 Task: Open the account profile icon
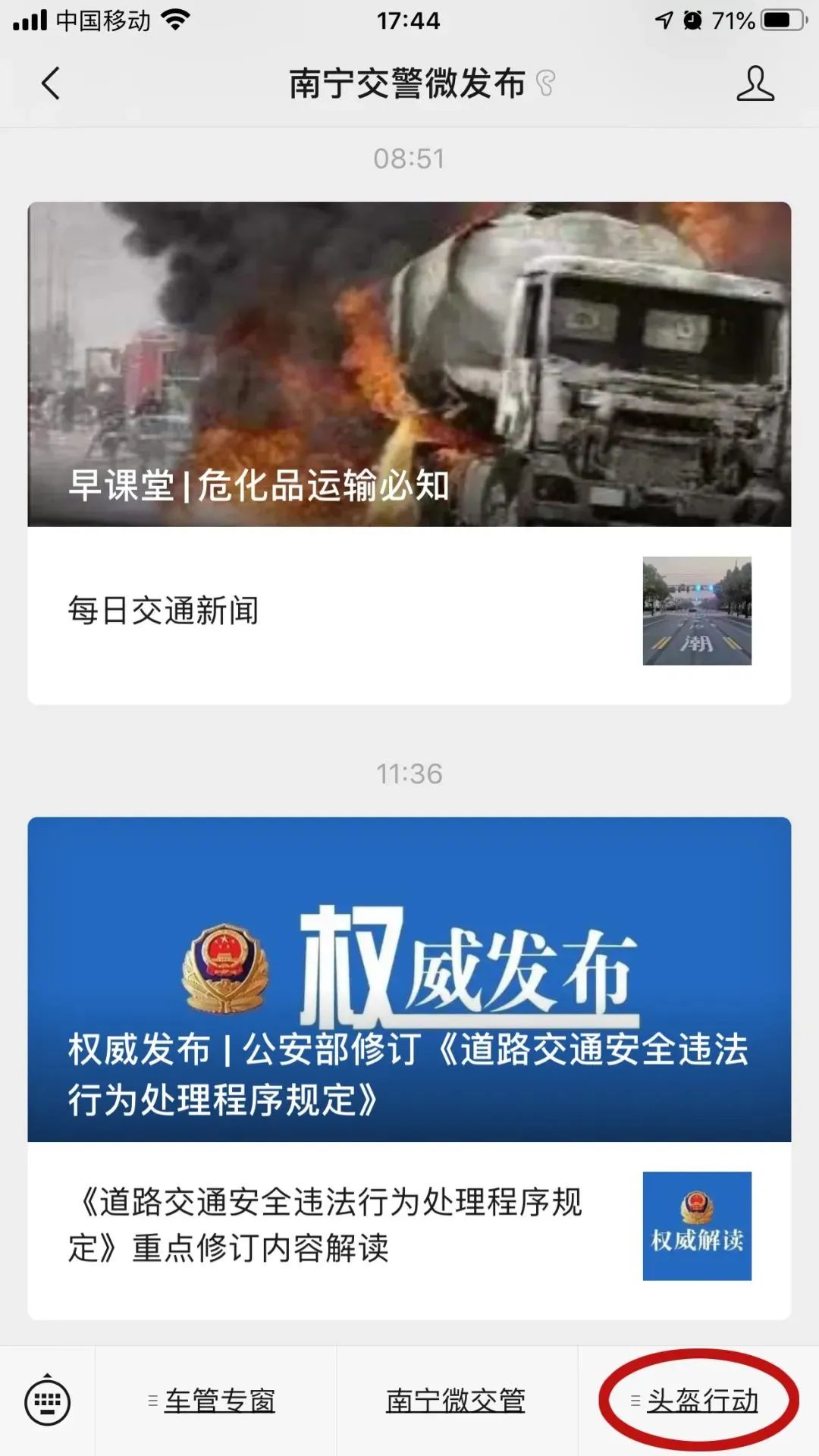(755, 83)
